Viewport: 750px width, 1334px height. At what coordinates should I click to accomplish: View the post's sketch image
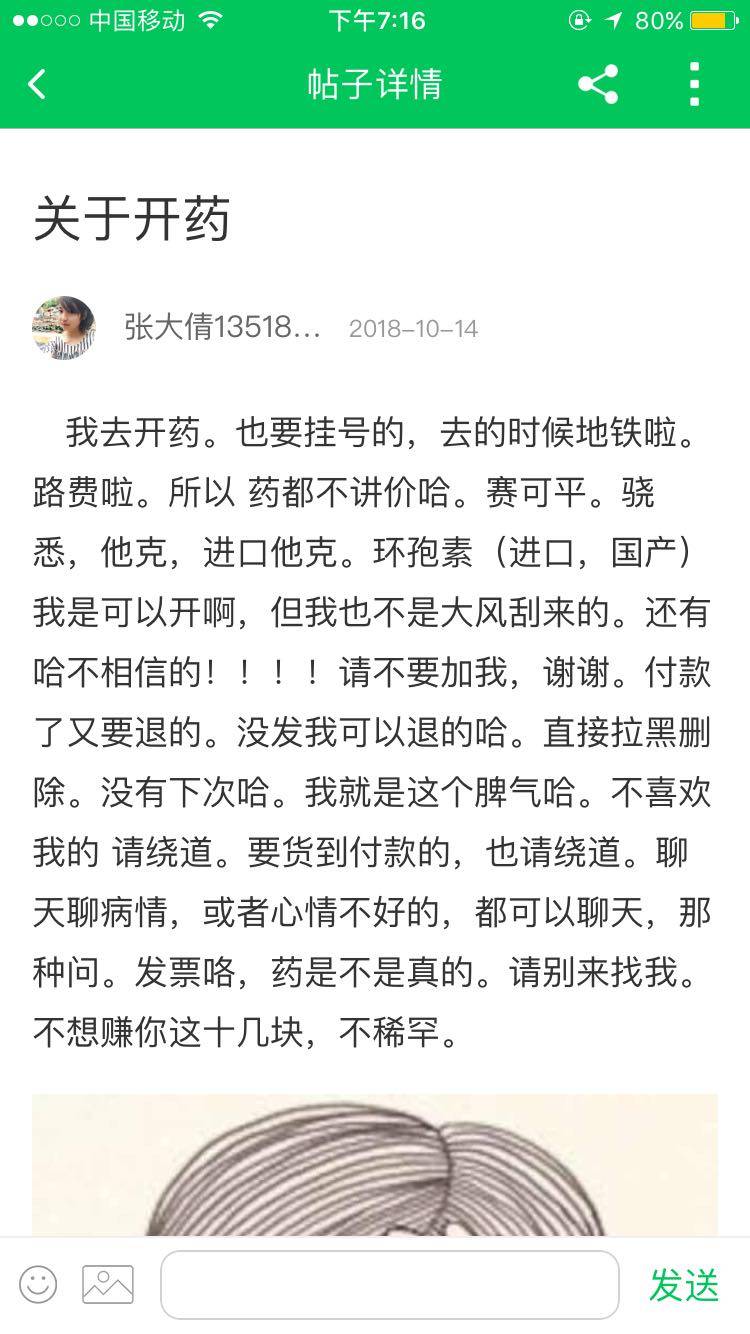tap(375, 1165)
